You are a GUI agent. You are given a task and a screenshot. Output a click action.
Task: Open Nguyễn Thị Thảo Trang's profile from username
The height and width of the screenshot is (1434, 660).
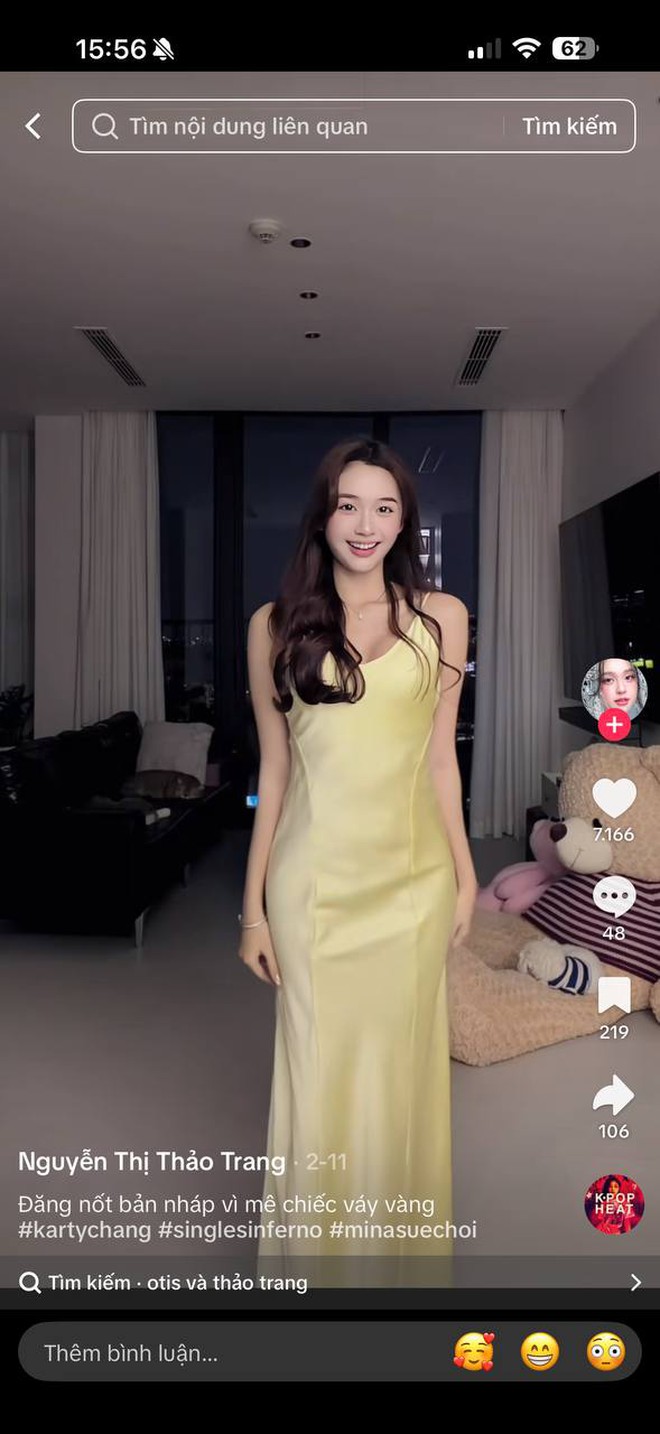[x=152, y=1162]
